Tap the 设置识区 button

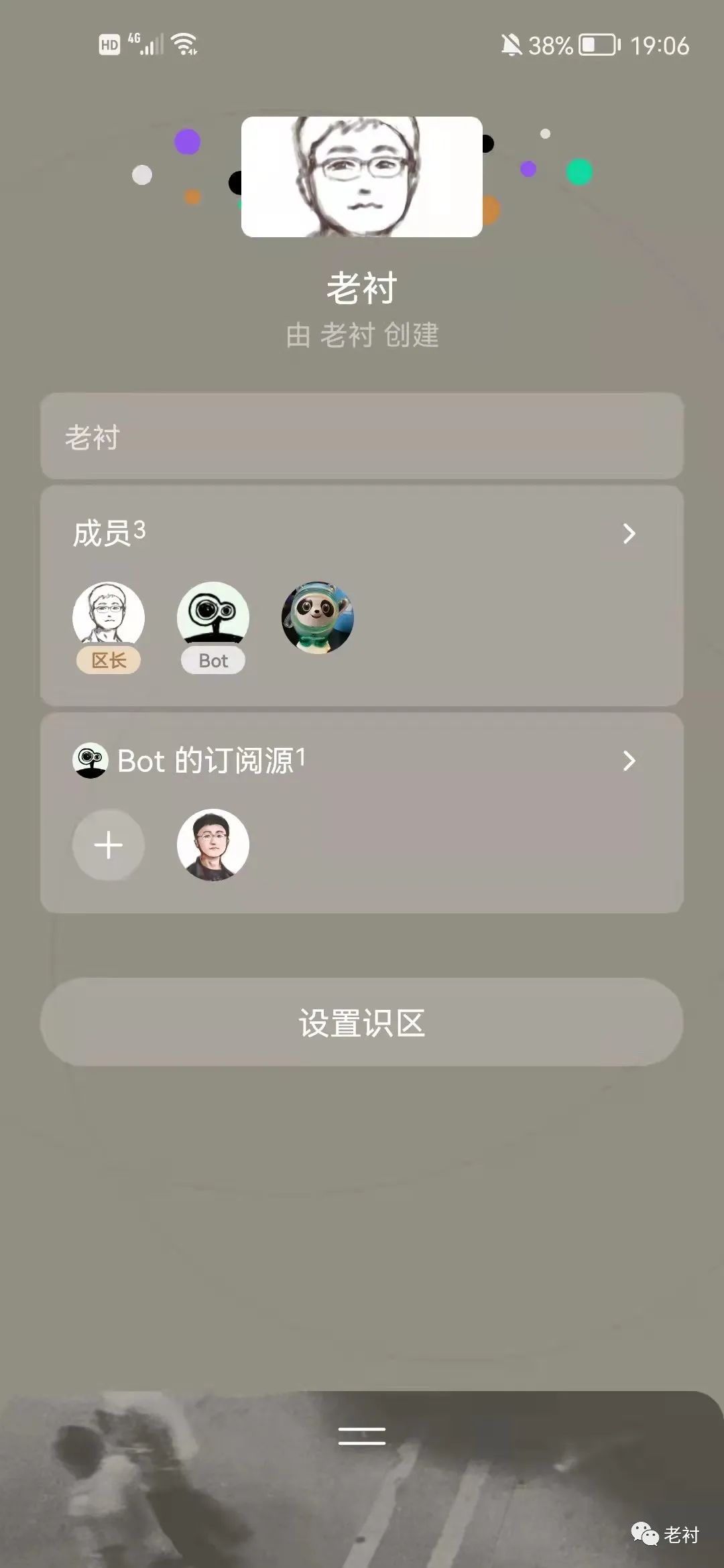point(361,1023)
